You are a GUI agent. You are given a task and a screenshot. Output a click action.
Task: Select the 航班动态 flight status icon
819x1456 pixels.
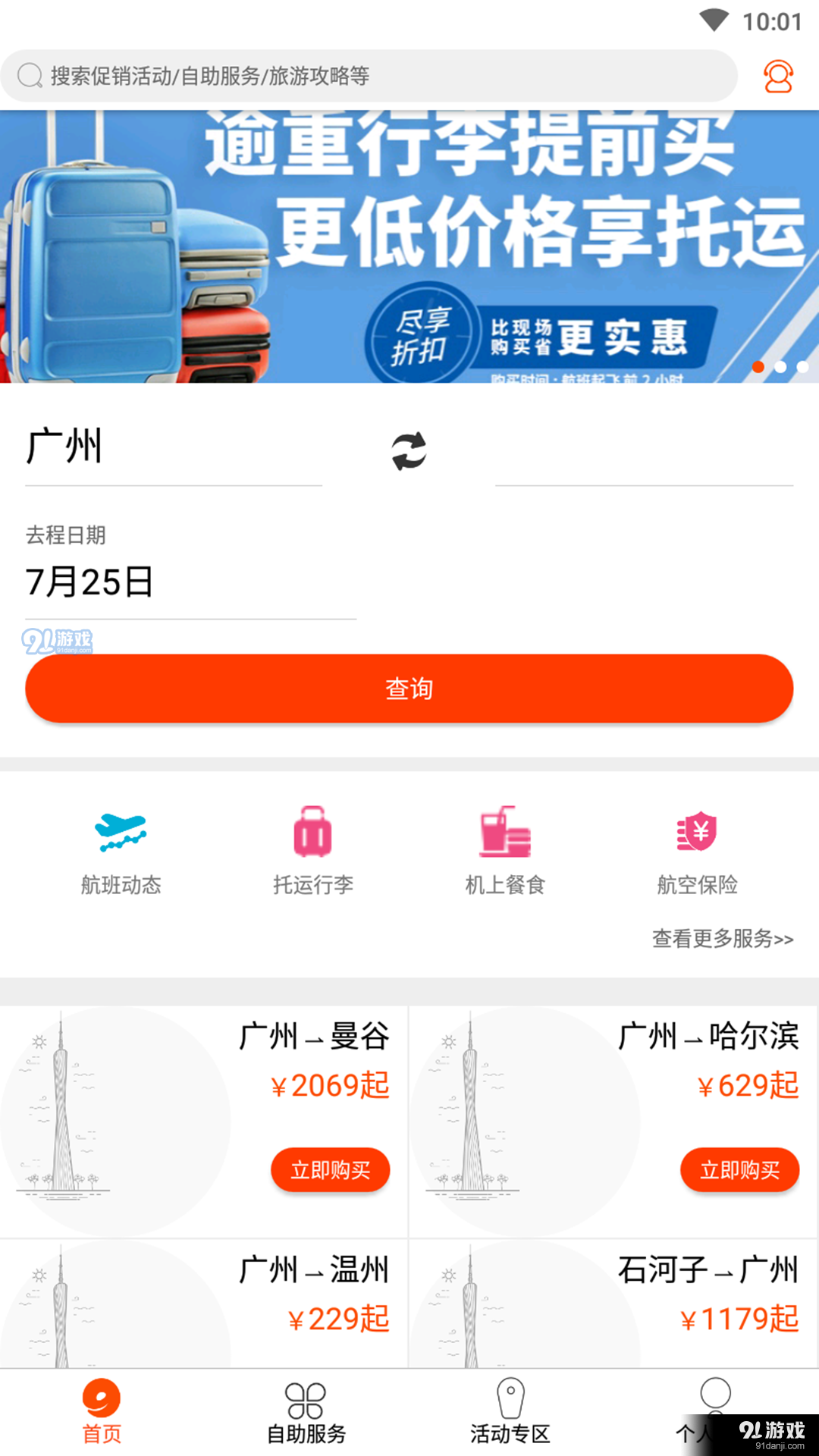121,834
